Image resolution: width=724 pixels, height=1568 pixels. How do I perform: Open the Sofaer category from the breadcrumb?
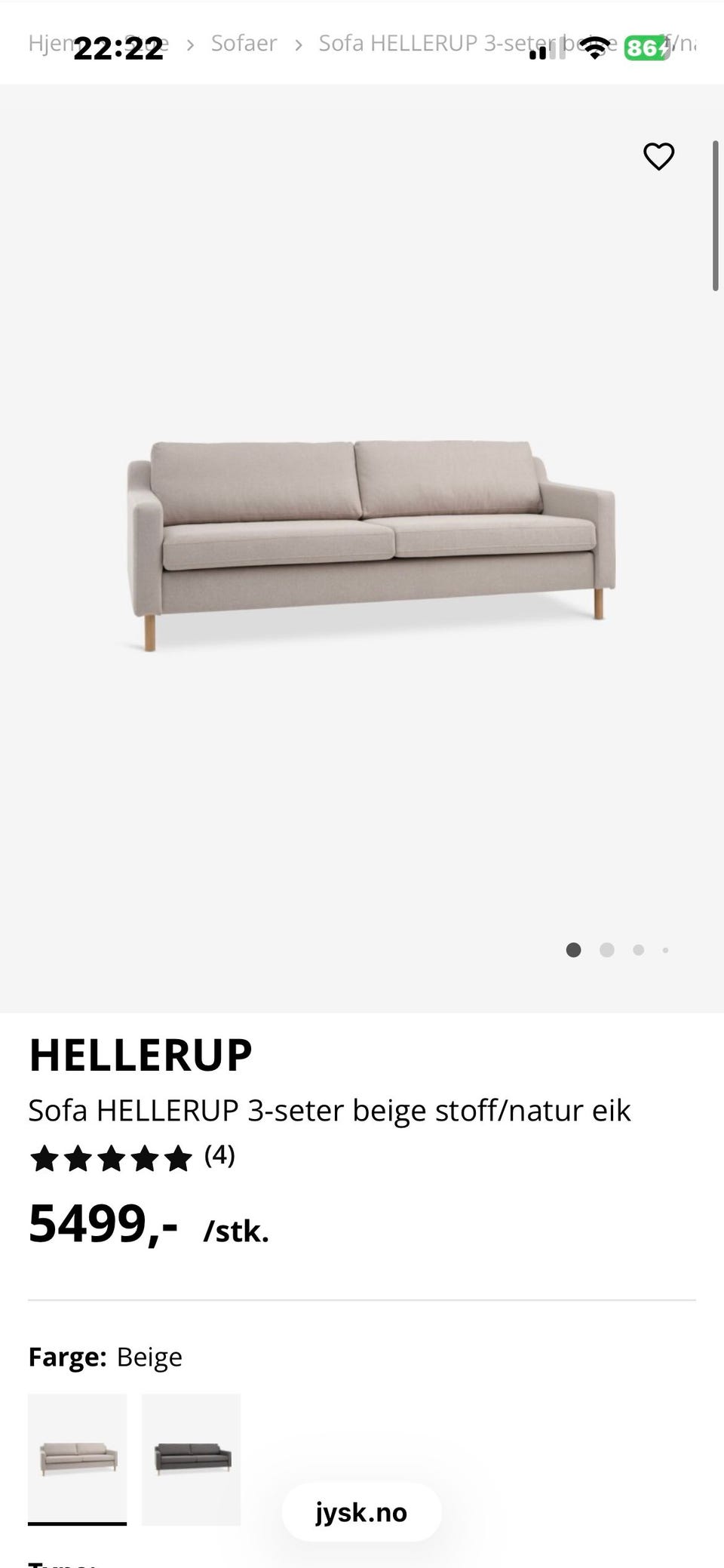243,43
